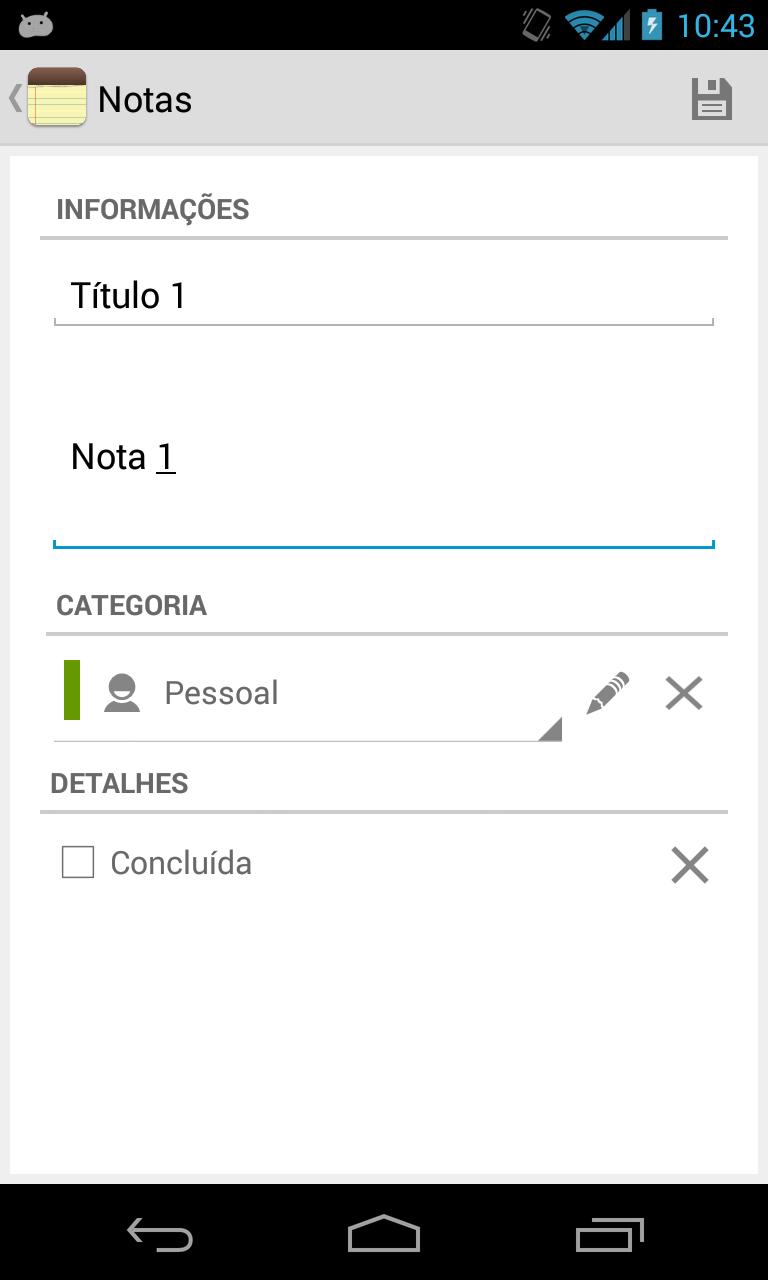The height and width of the screenshot is (1280, 768).
Task: Tap the CATEGORIA section label
Action: coord(131,605)
